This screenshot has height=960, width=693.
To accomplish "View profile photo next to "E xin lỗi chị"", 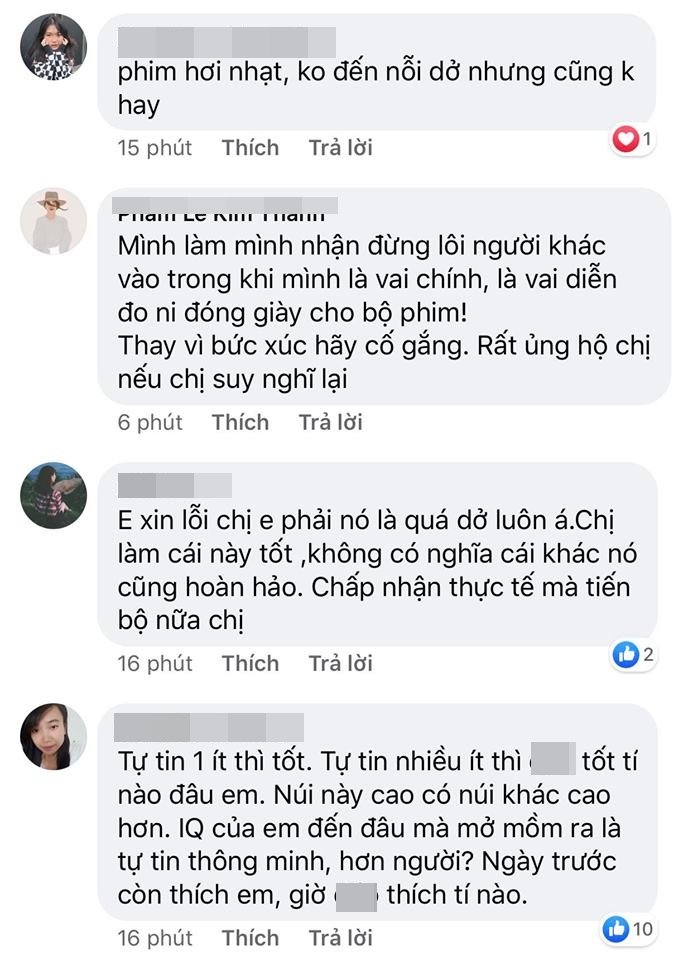I will click(x=54, y=495).
